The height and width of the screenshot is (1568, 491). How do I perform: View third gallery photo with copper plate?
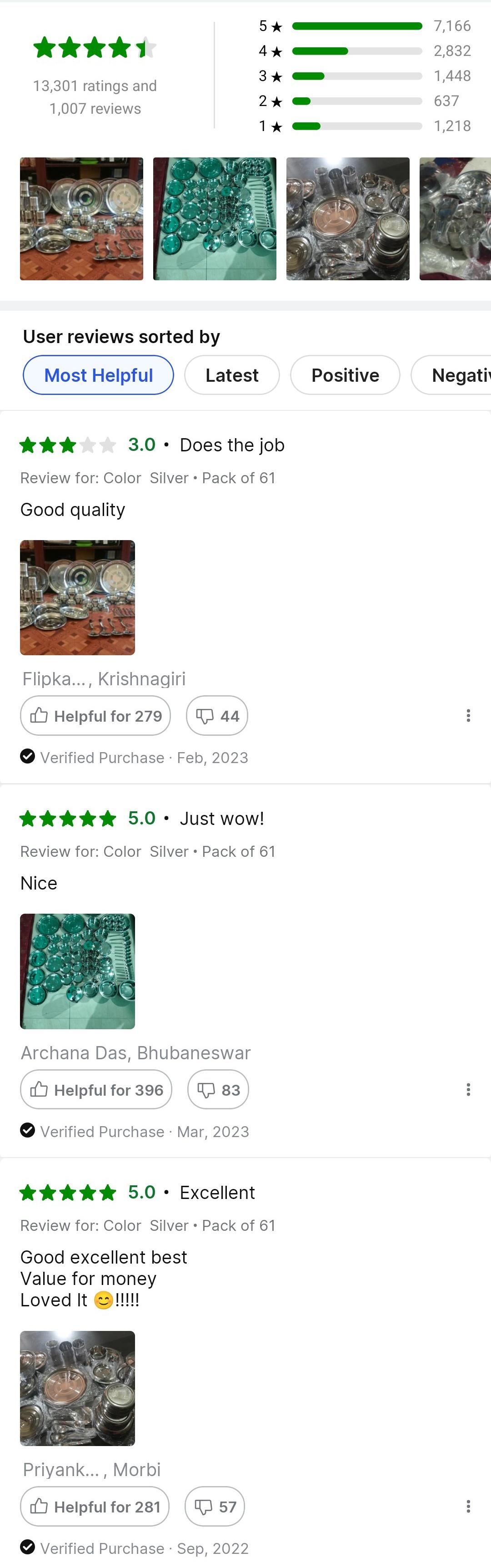click(347, 218)
